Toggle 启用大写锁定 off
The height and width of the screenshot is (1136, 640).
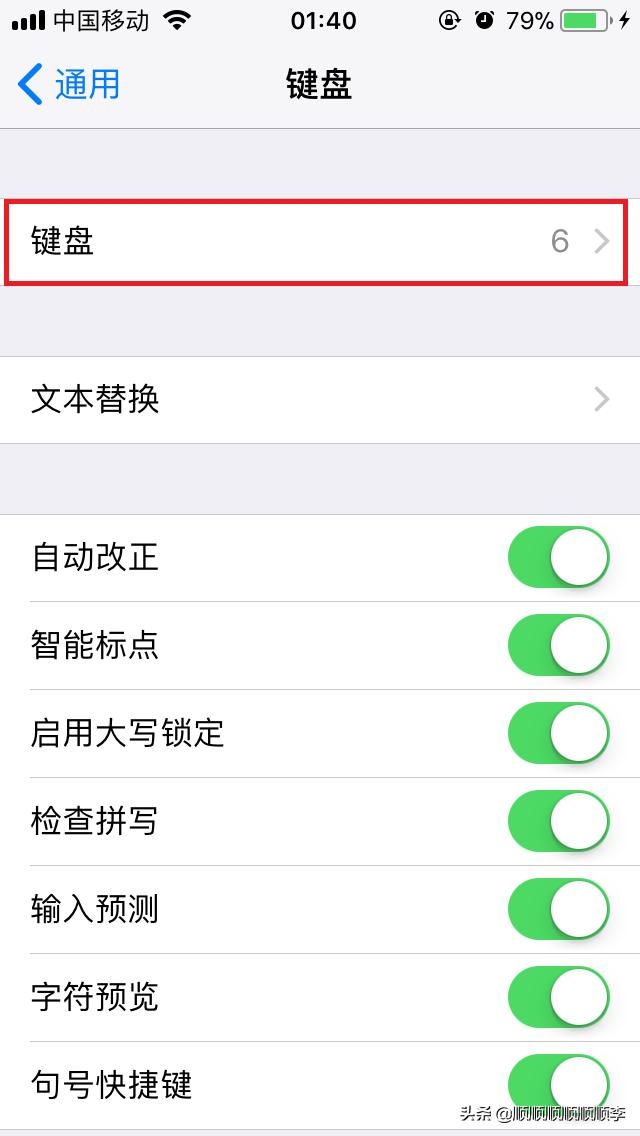coord(558,733)
